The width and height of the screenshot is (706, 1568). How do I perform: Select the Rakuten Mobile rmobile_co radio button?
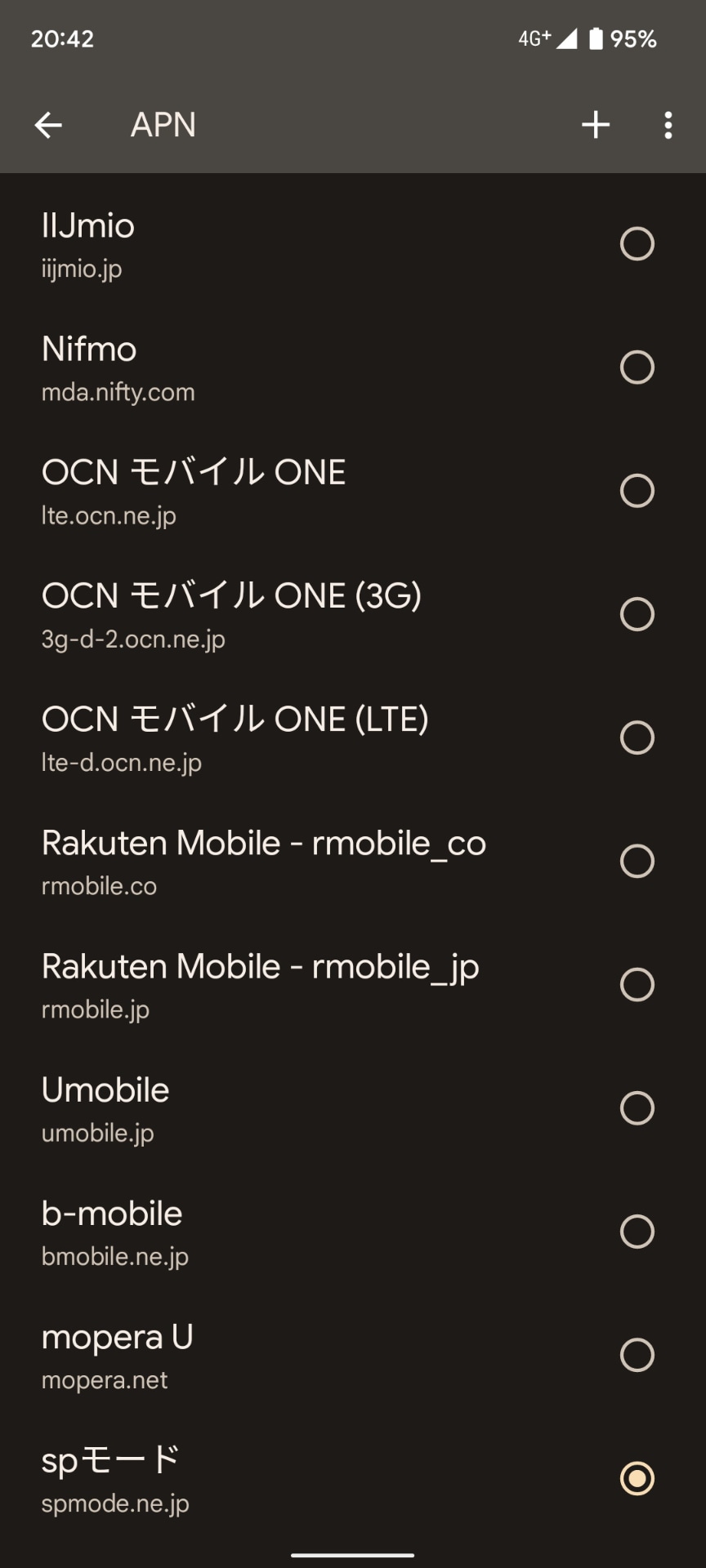pos(637,861)
